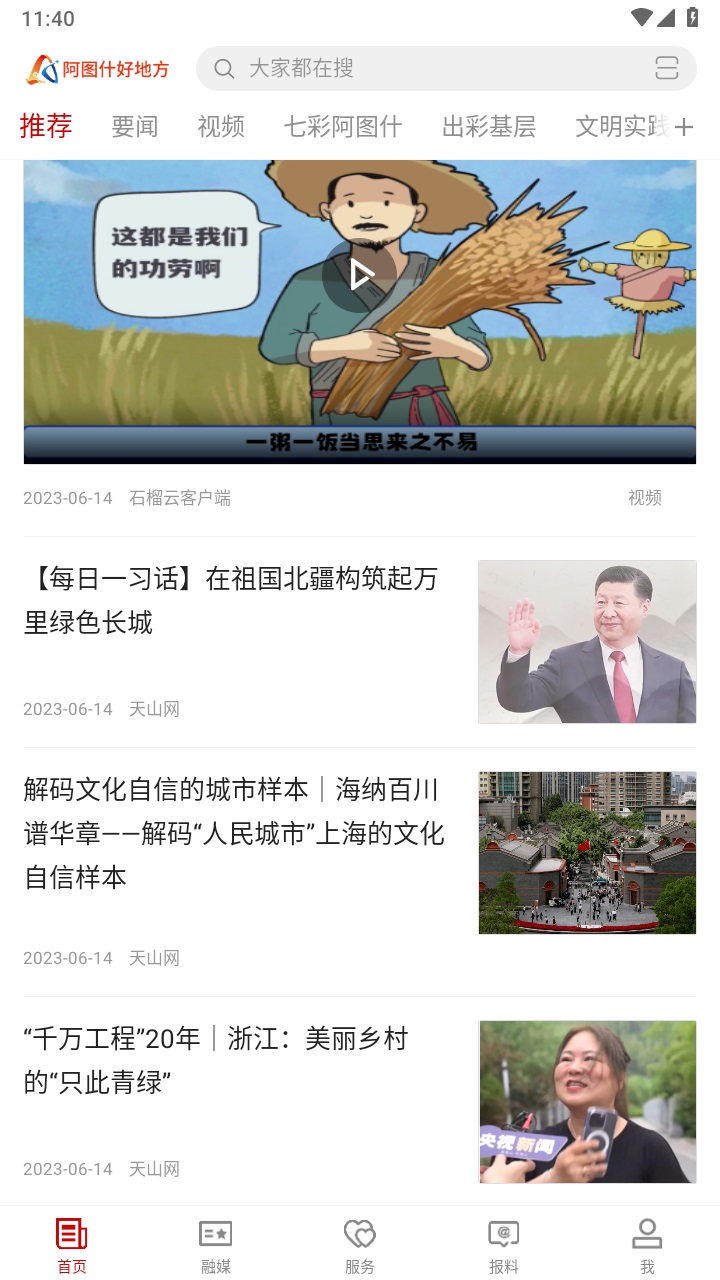720x1280 pixels.
Task: Tap the magnifier icon inside the search box
Action: pyautogui.click(x=222, y=68)
